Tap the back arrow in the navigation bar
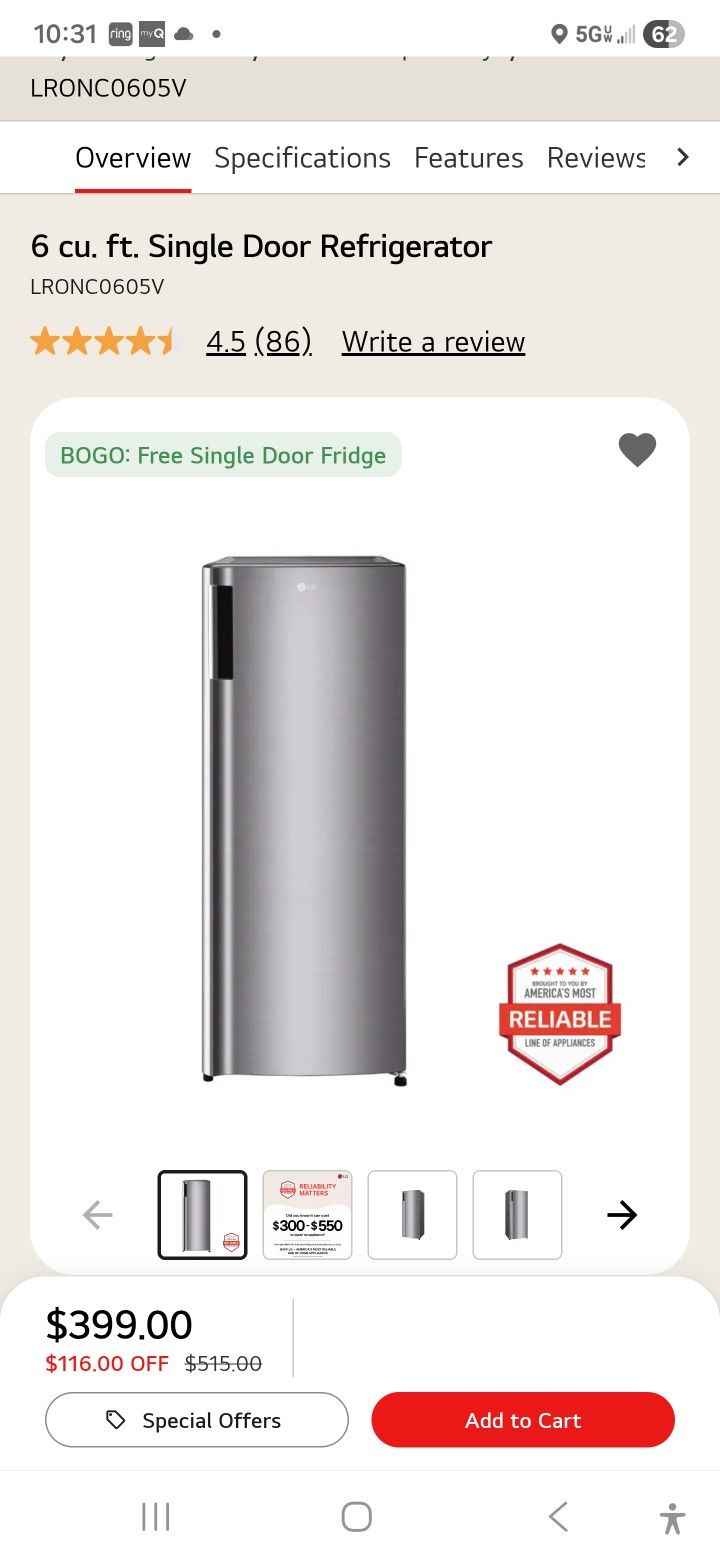This screenshot has width=720, height=1560. click(x=557, y=1515)
